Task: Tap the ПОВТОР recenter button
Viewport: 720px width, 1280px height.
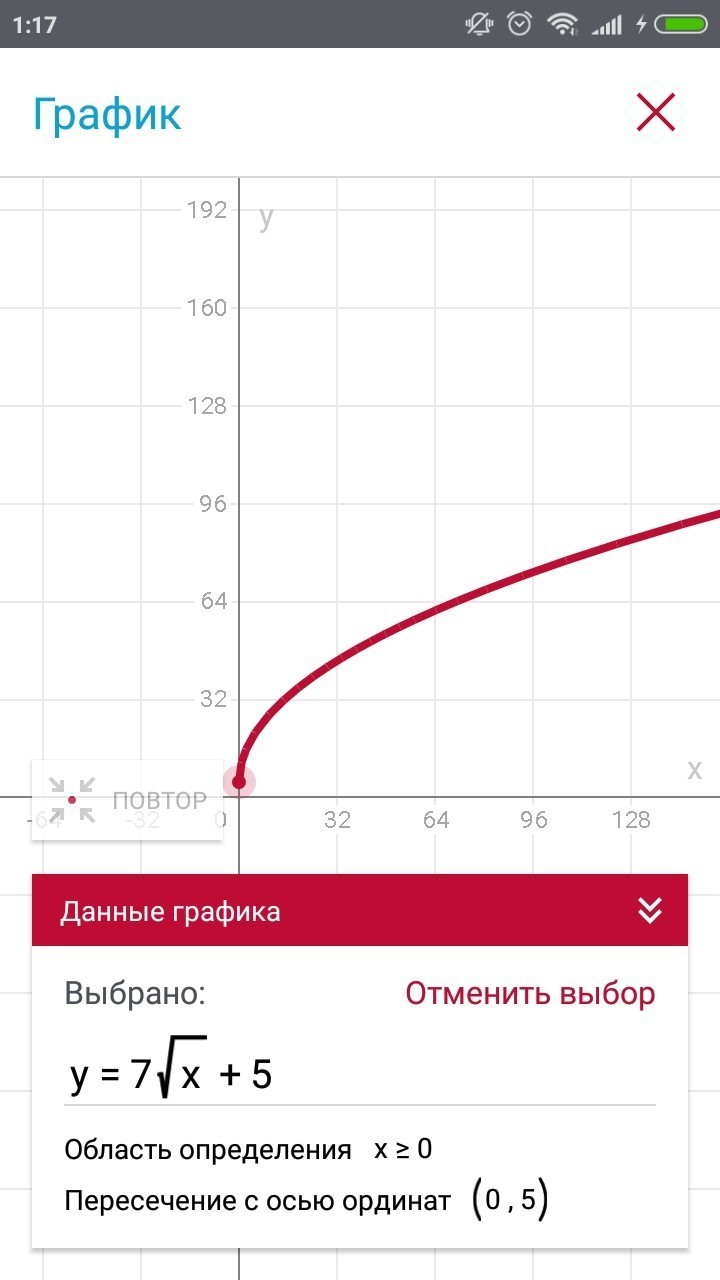Action: click(127, 800)
